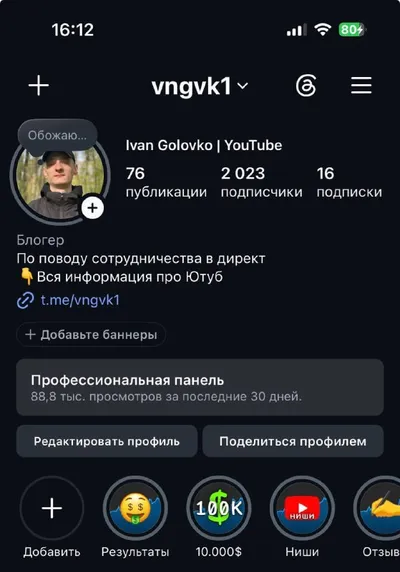
Task: Open the «Отзыв» highlight
Action: click(377, 508)
